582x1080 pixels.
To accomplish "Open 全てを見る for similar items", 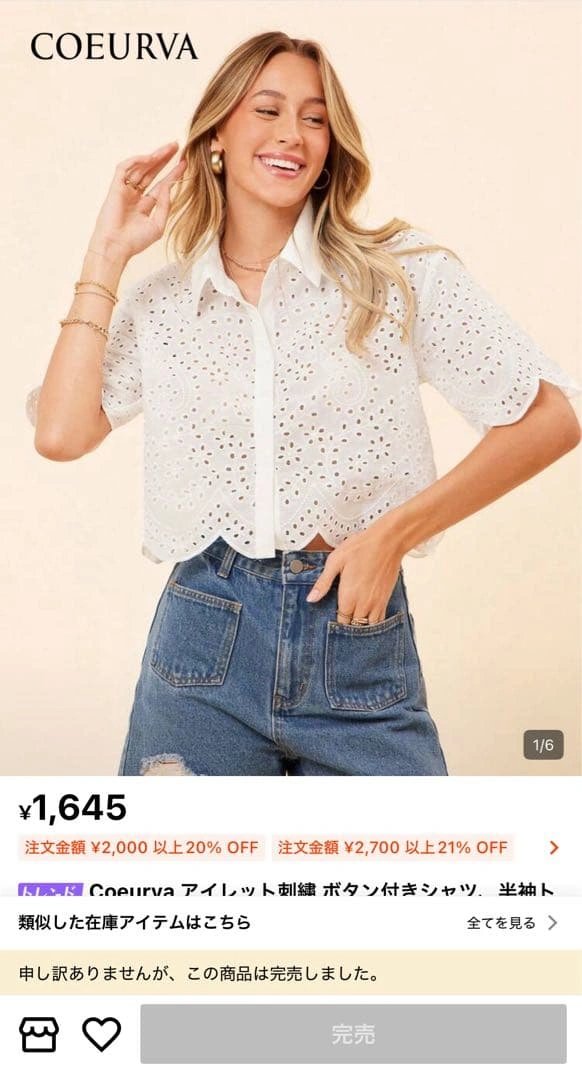I will (512, 923).
